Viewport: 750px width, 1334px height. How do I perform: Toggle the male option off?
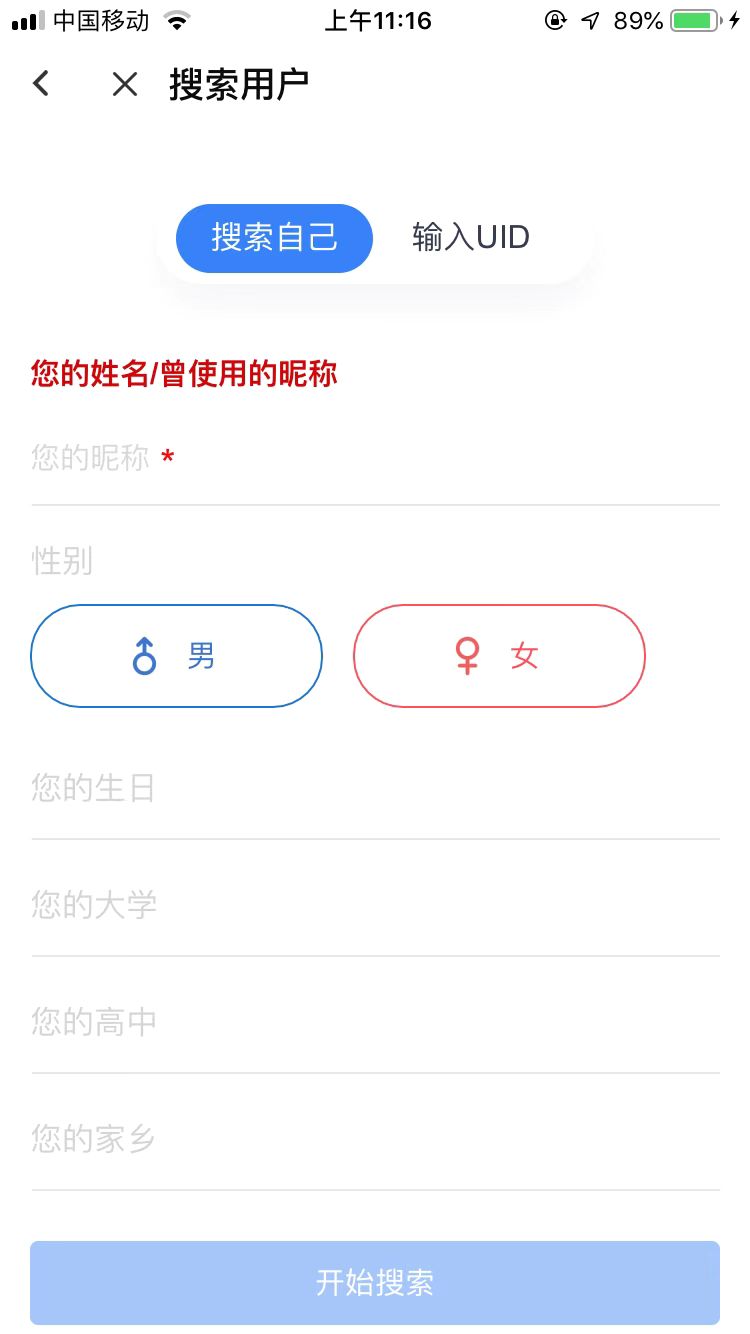pyautogui.click(x=176, y=656)
